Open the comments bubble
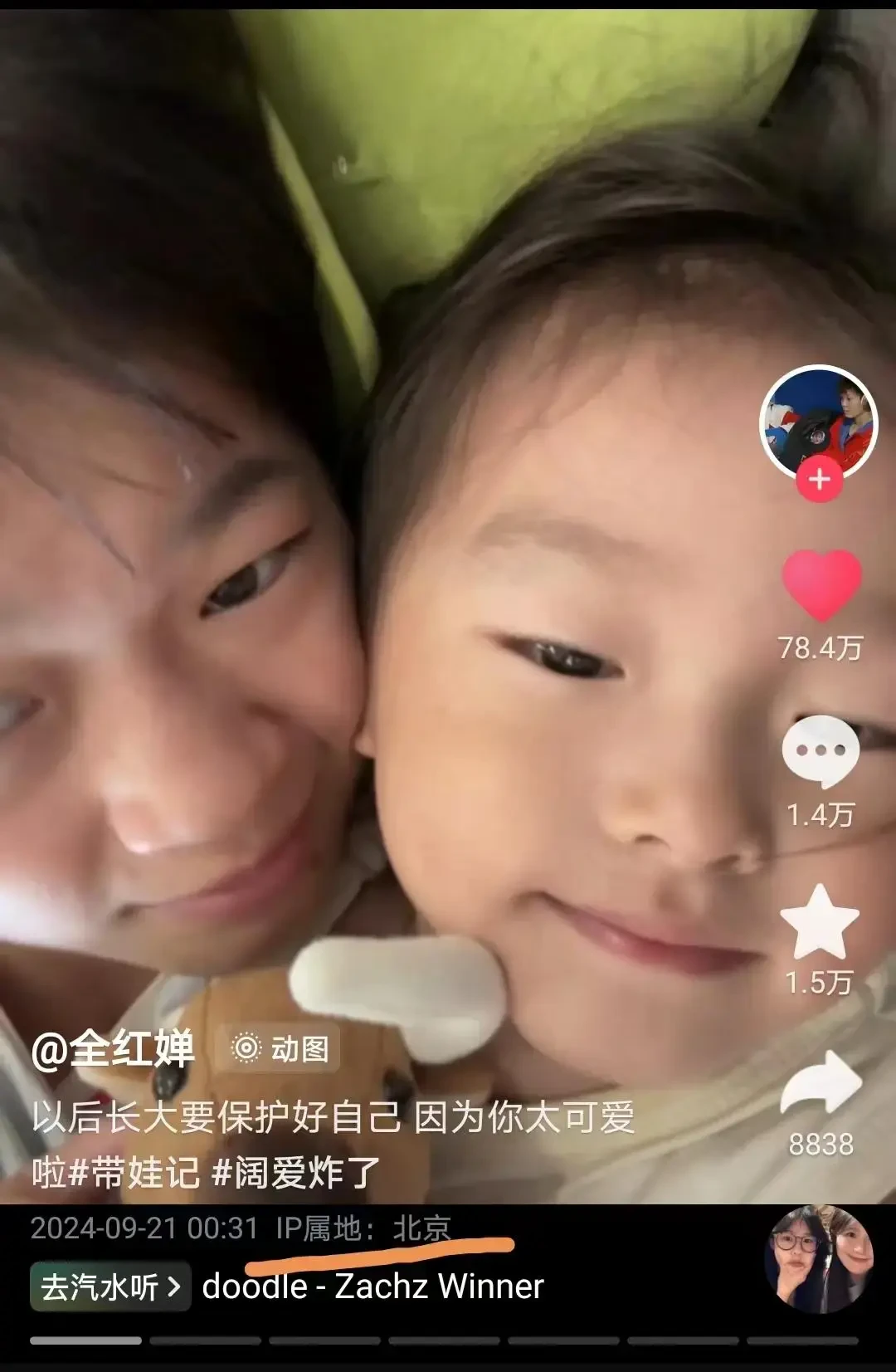The image size is (896, 1372). point(821,751)
